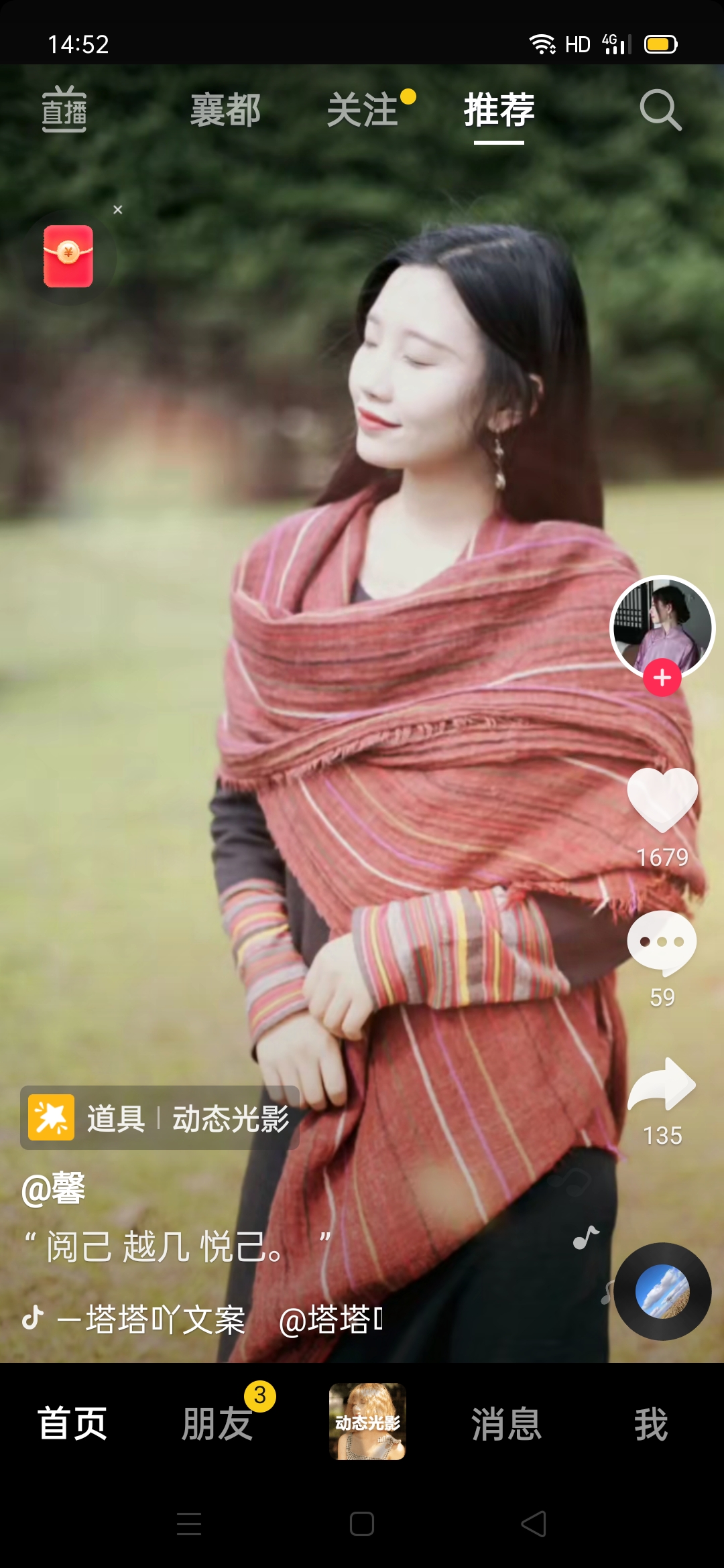Open the search magnifier icon
The height and width of the screenshot is (1568, 724).
tap(660, 110)
